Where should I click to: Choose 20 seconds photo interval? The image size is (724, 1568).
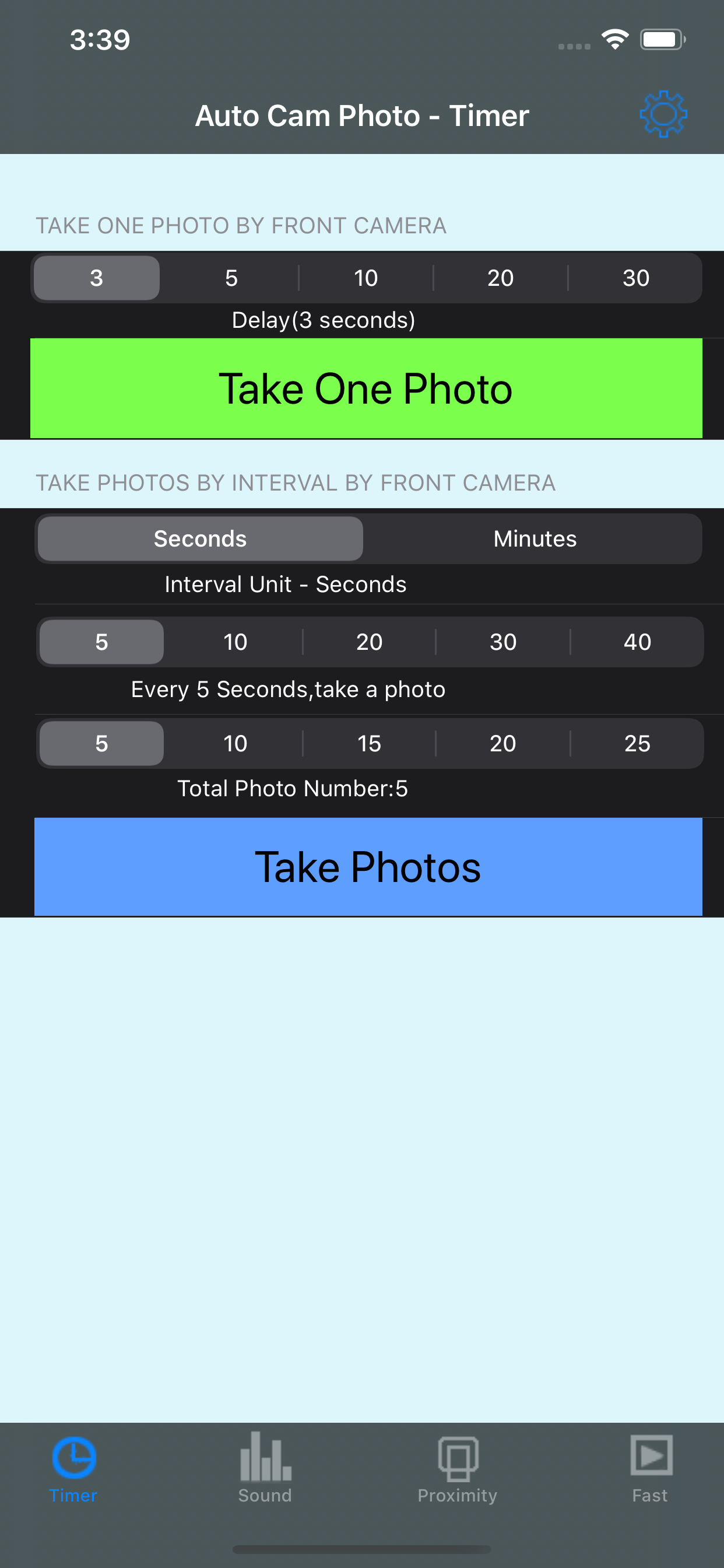tap(368, 641)
